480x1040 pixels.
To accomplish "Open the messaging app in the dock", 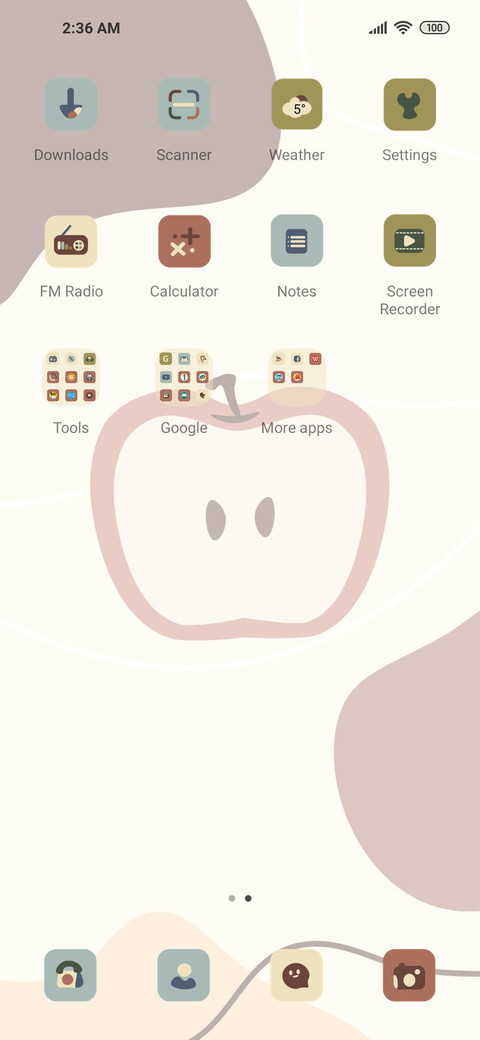I will [x=296, y=975].
